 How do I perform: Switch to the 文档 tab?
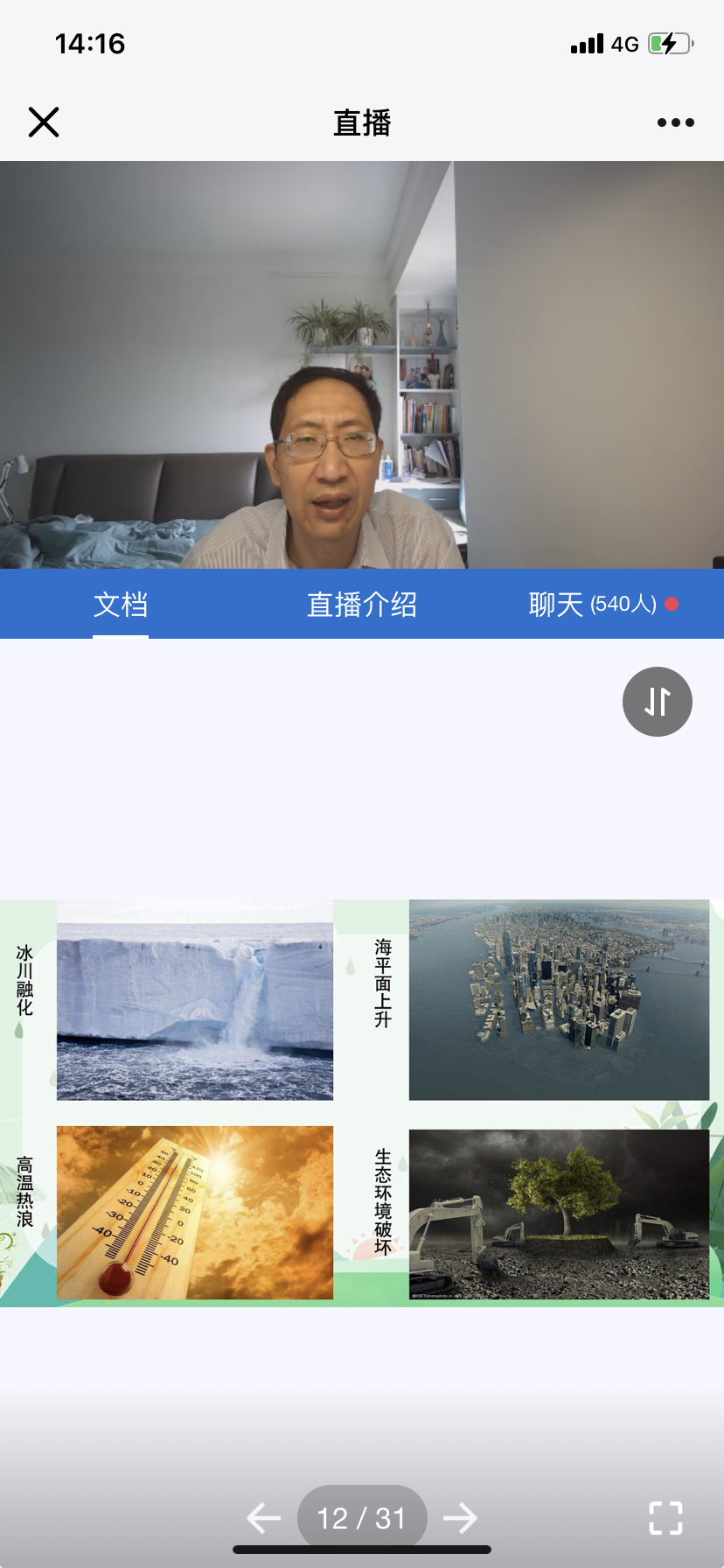point(121,605)
